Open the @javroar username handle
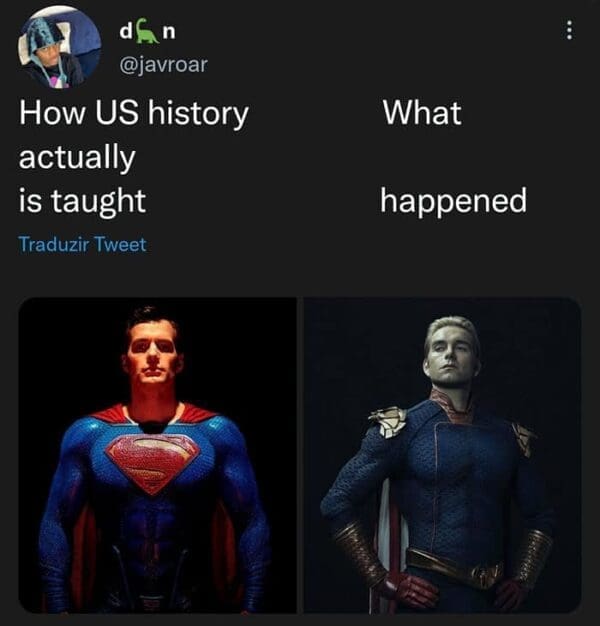Screen dimensions: 600x626 [x=163, y=65]
